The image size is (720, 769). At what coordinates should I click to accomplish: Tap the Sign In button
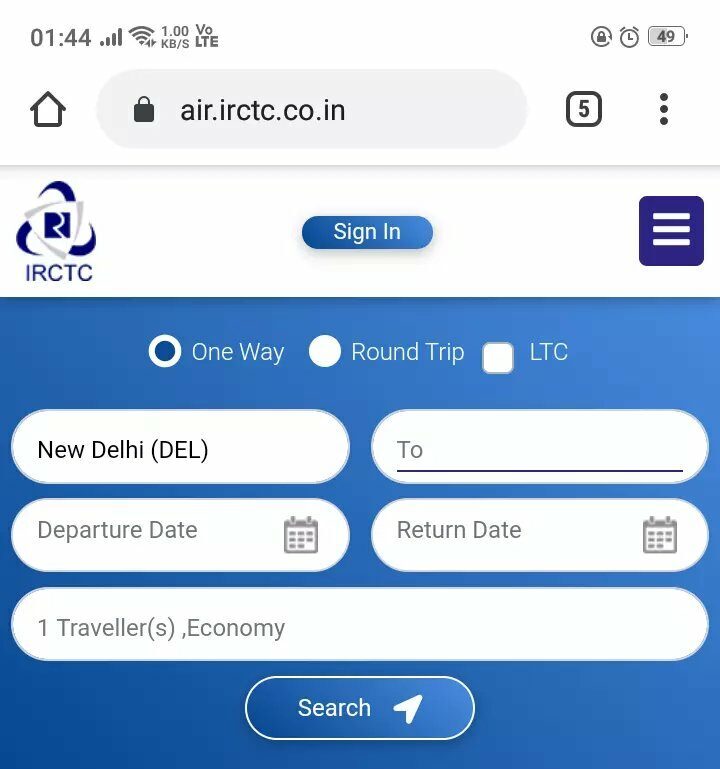coord(367,232)
